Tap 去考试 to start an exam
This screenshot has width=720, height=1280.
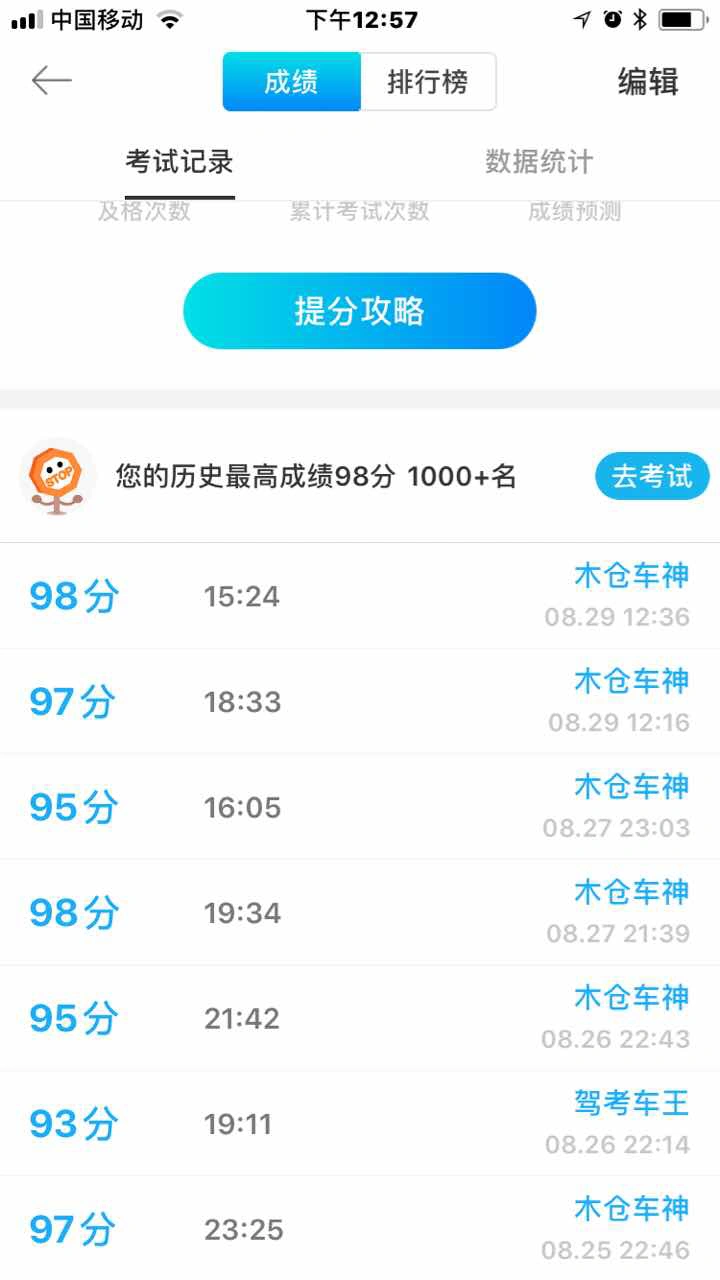[652, 476]
